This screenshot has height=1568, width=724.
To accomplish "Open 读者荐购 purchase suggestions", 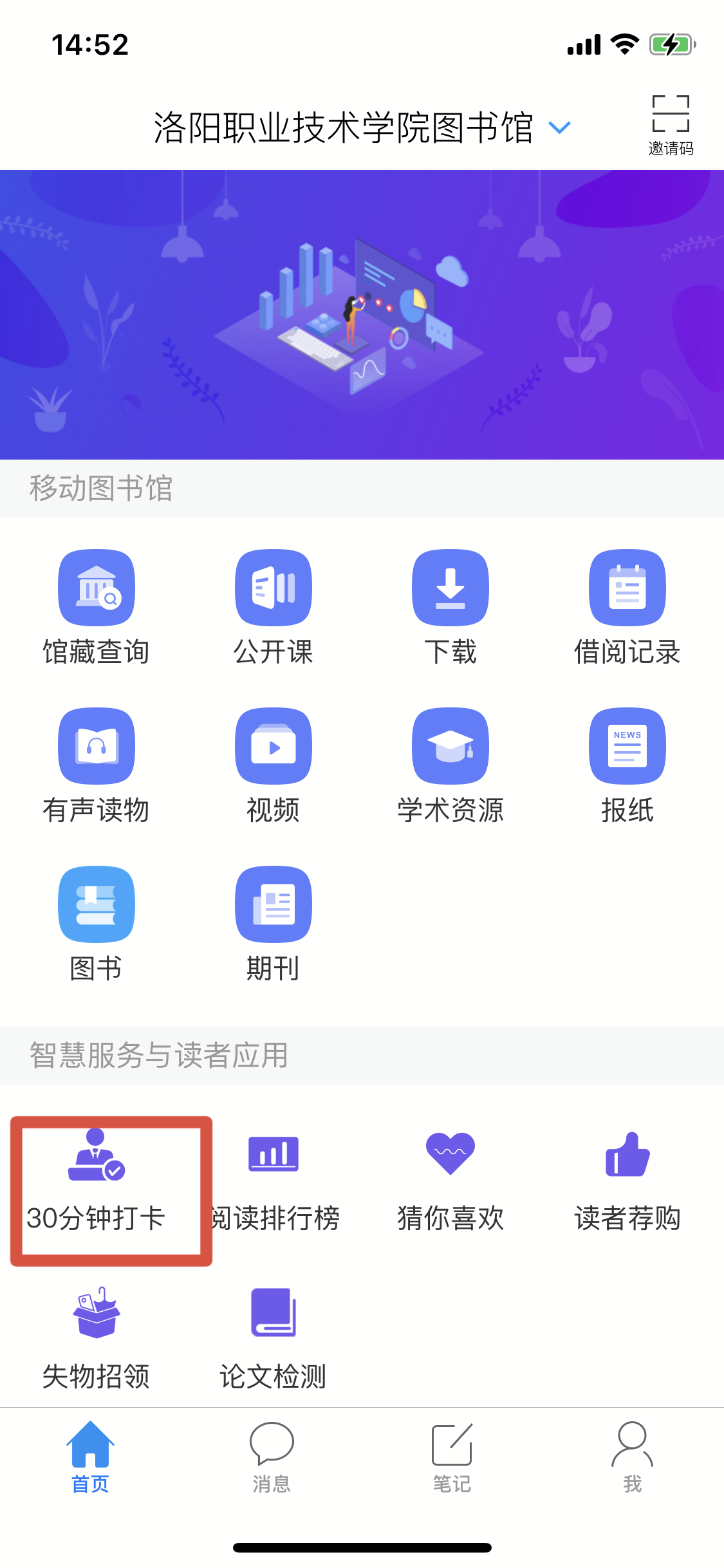I will click(627, 1181).
